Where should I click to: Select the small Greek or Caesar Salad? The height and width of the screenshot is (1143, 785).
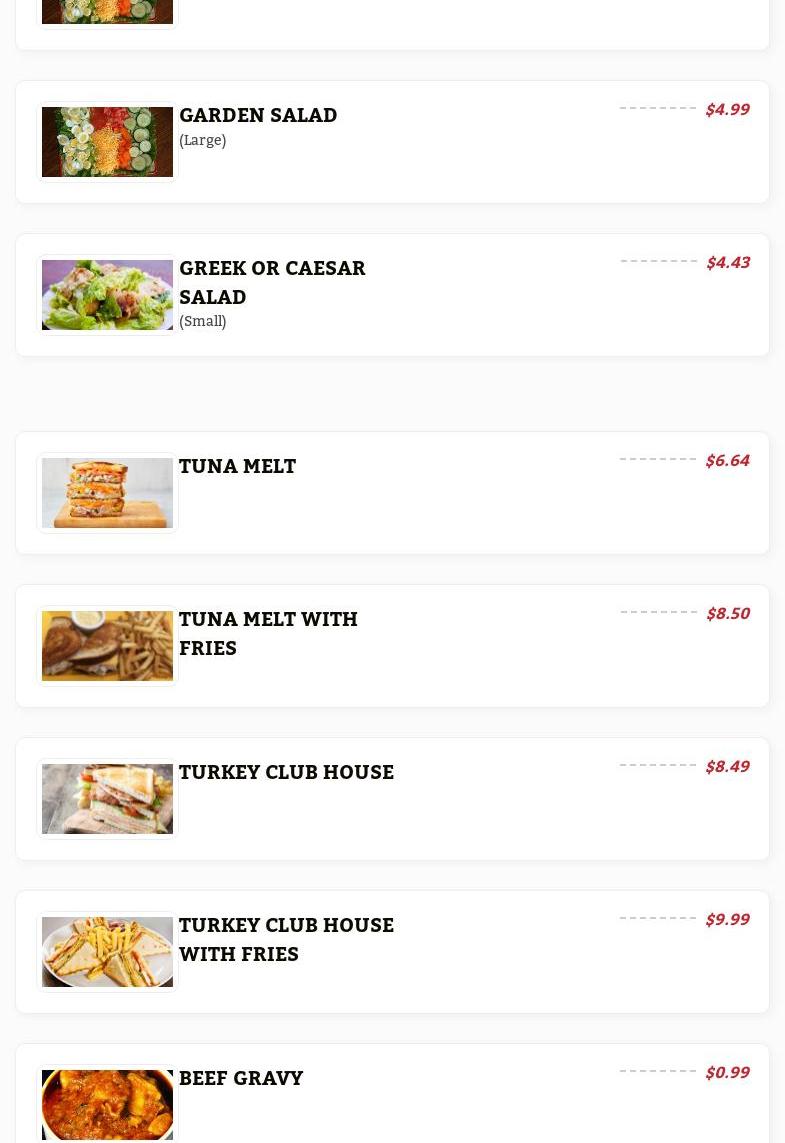coord(272,281)
